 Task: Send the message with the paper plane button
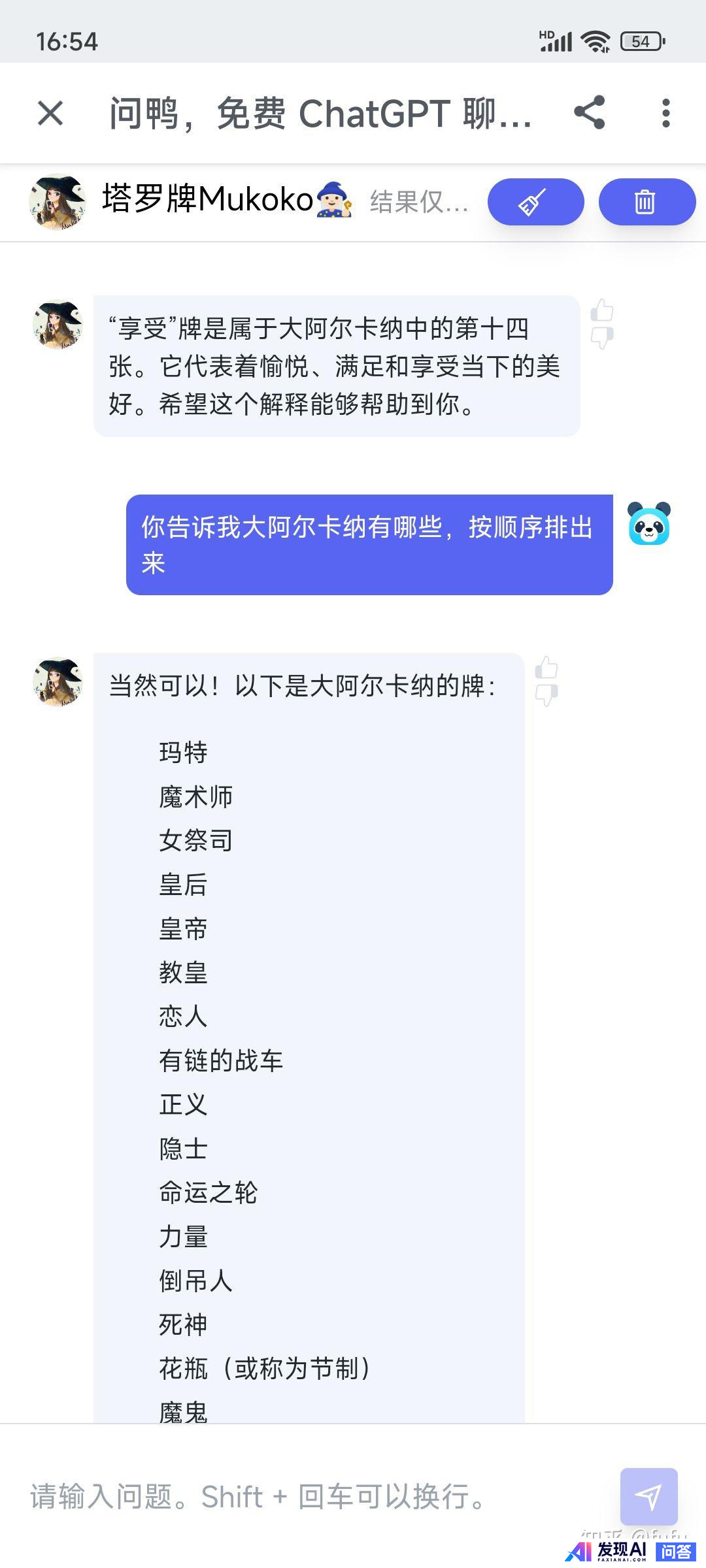(x=648, y=1496)
